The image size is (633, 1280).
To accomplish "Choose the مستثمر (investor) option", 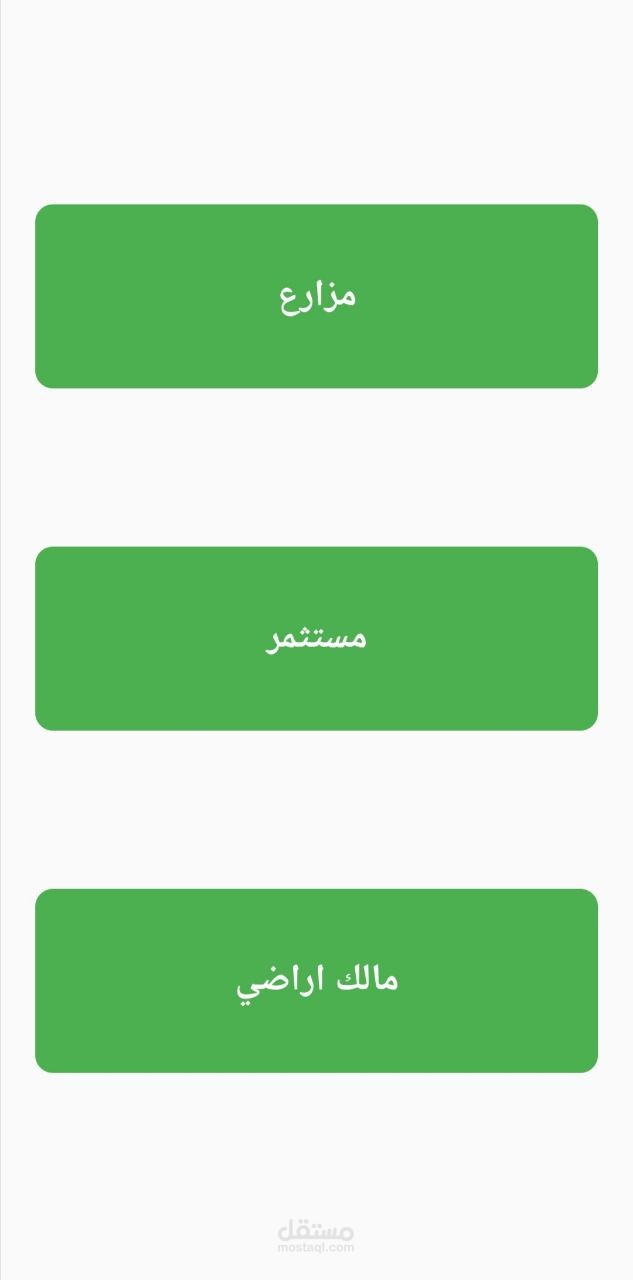I will (316, 638).
